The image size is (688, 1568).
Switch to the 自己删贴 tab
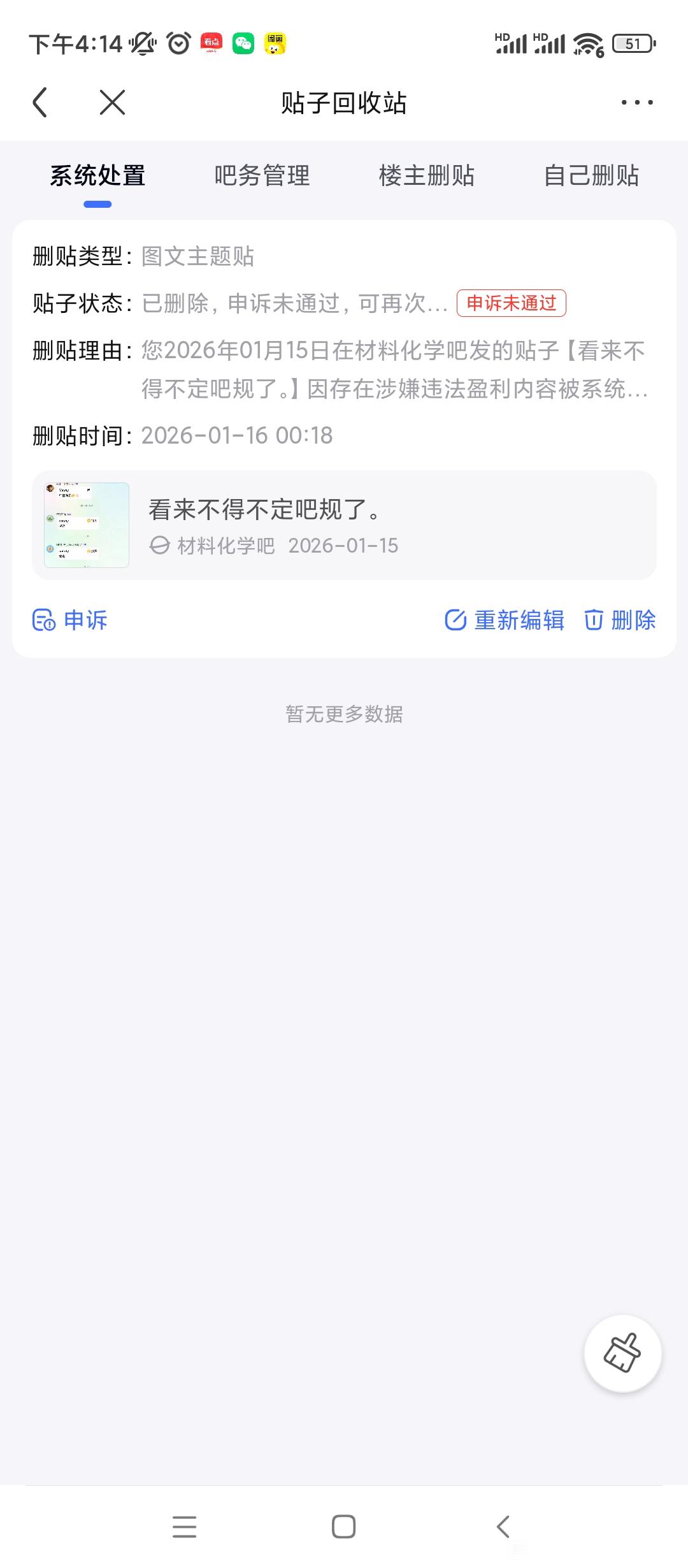pos(591,176)
